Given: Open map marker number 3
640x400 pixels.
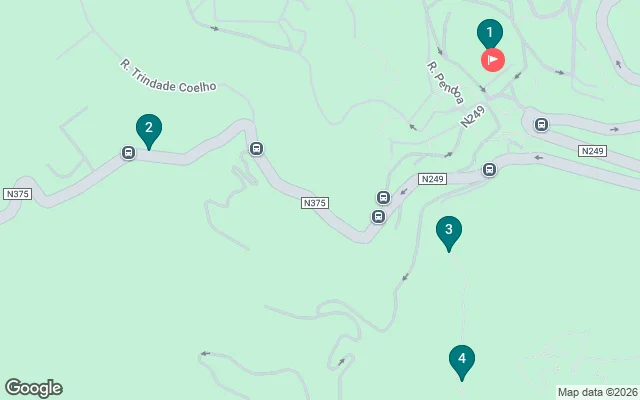Looking at the screenshot, I should pos(449,231).
